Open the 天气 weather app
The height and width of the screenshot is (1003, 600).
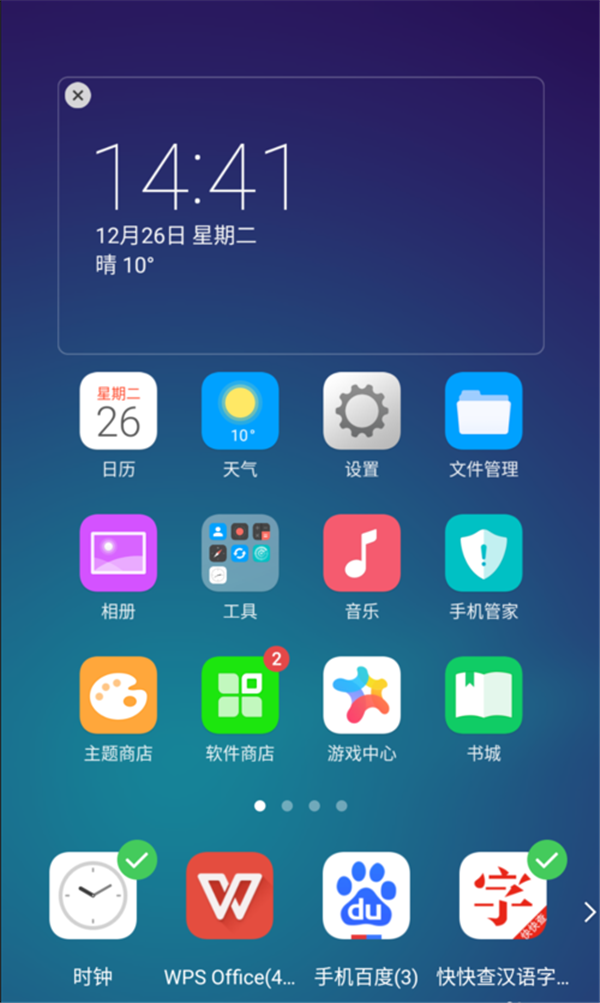(240, 411)
